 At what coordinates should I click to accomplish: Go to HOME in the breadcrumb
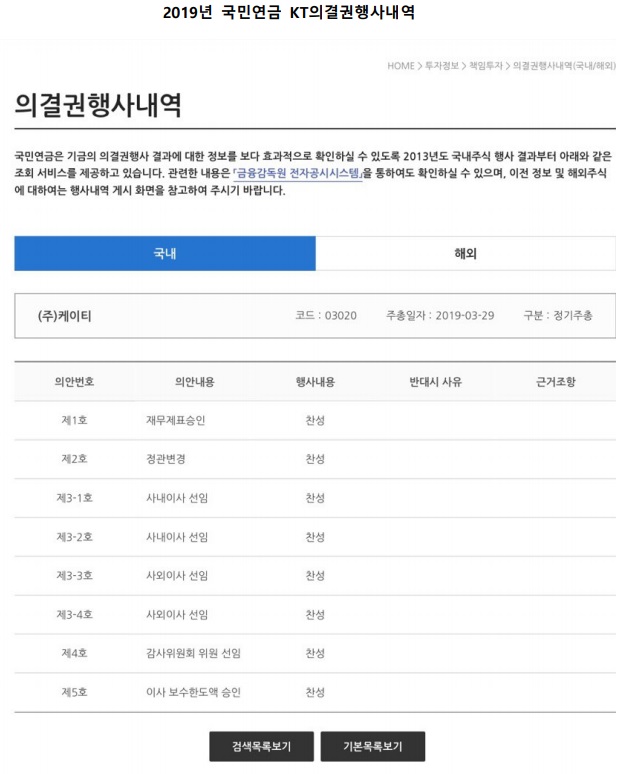pos(400,66)
